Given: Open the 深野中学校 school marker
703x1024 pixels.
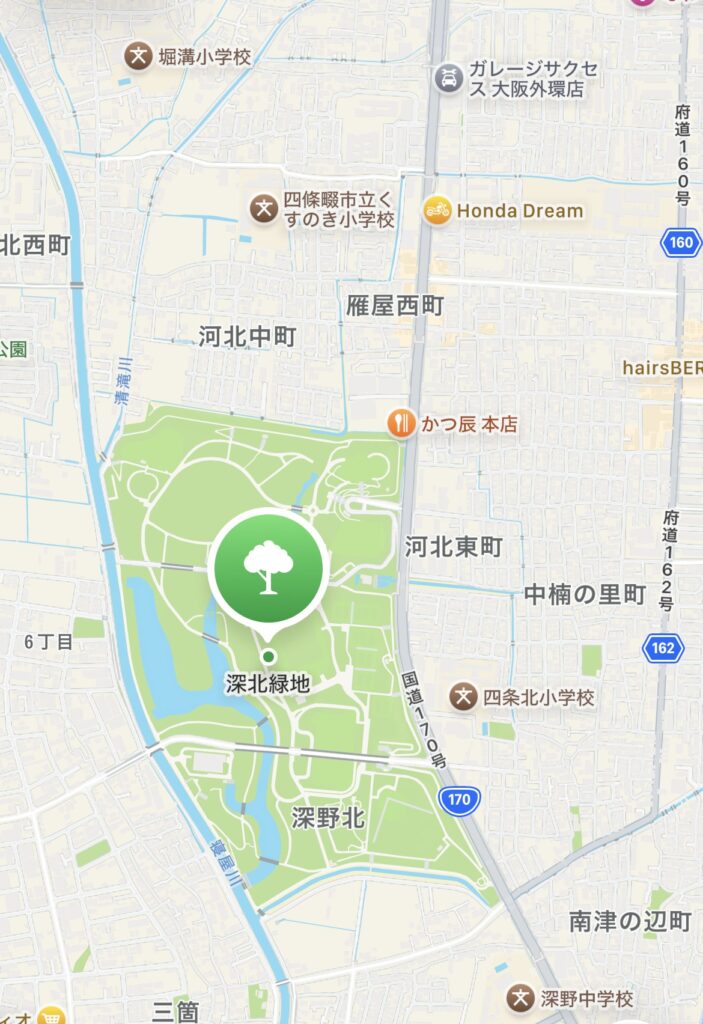Looking at the screenshot, I should click(520, 997).
